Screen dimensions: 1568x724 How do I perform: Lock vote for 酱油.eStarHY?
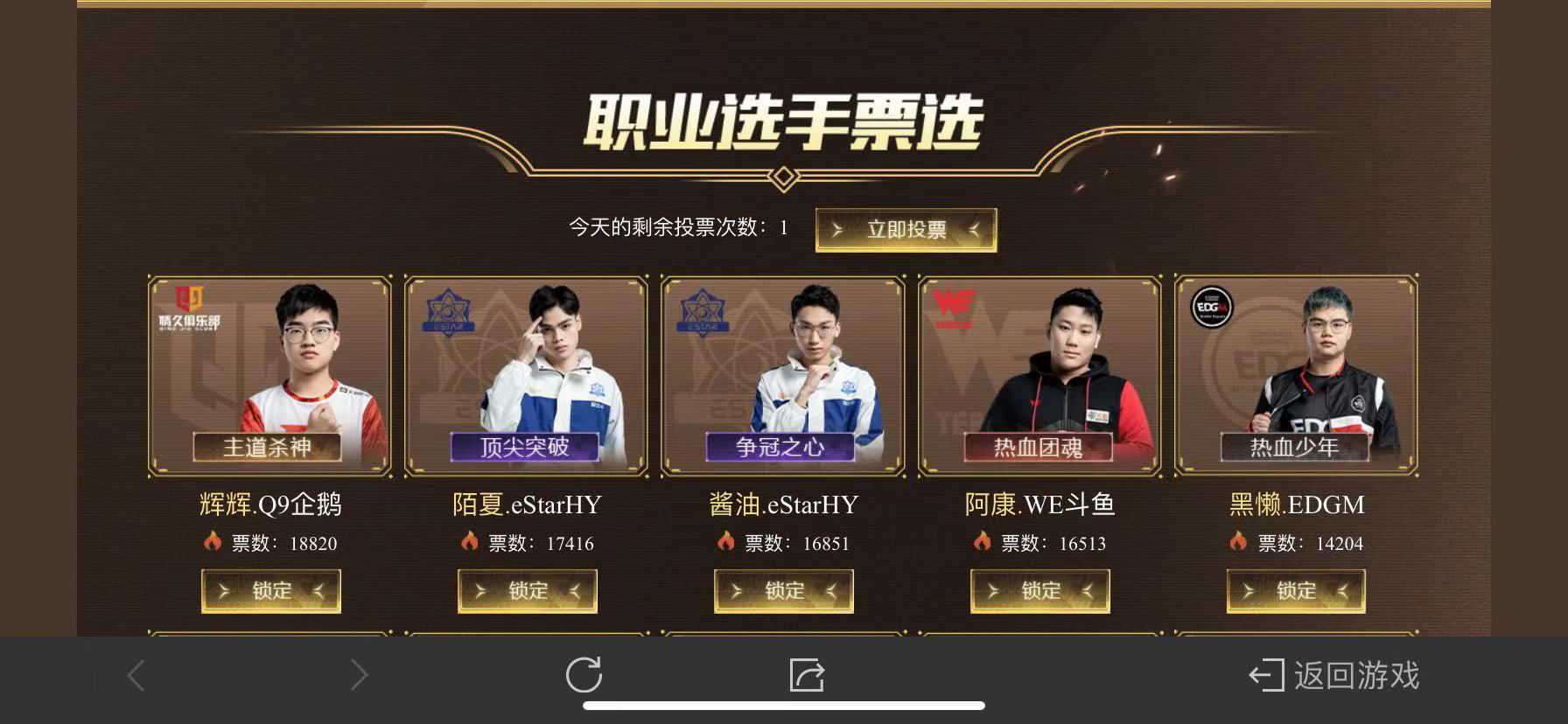(x=783, y=591)
